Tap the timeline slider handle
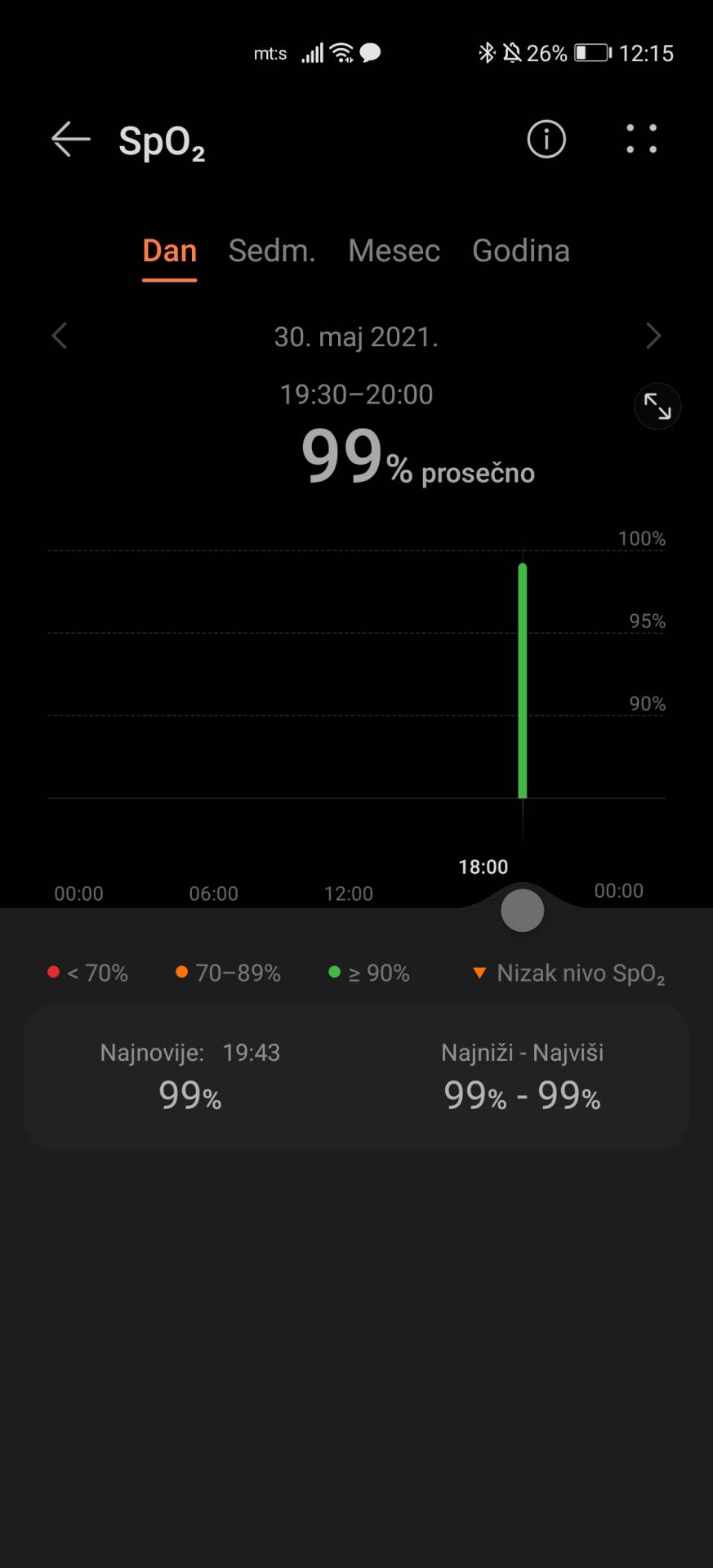 coord(523,911)
